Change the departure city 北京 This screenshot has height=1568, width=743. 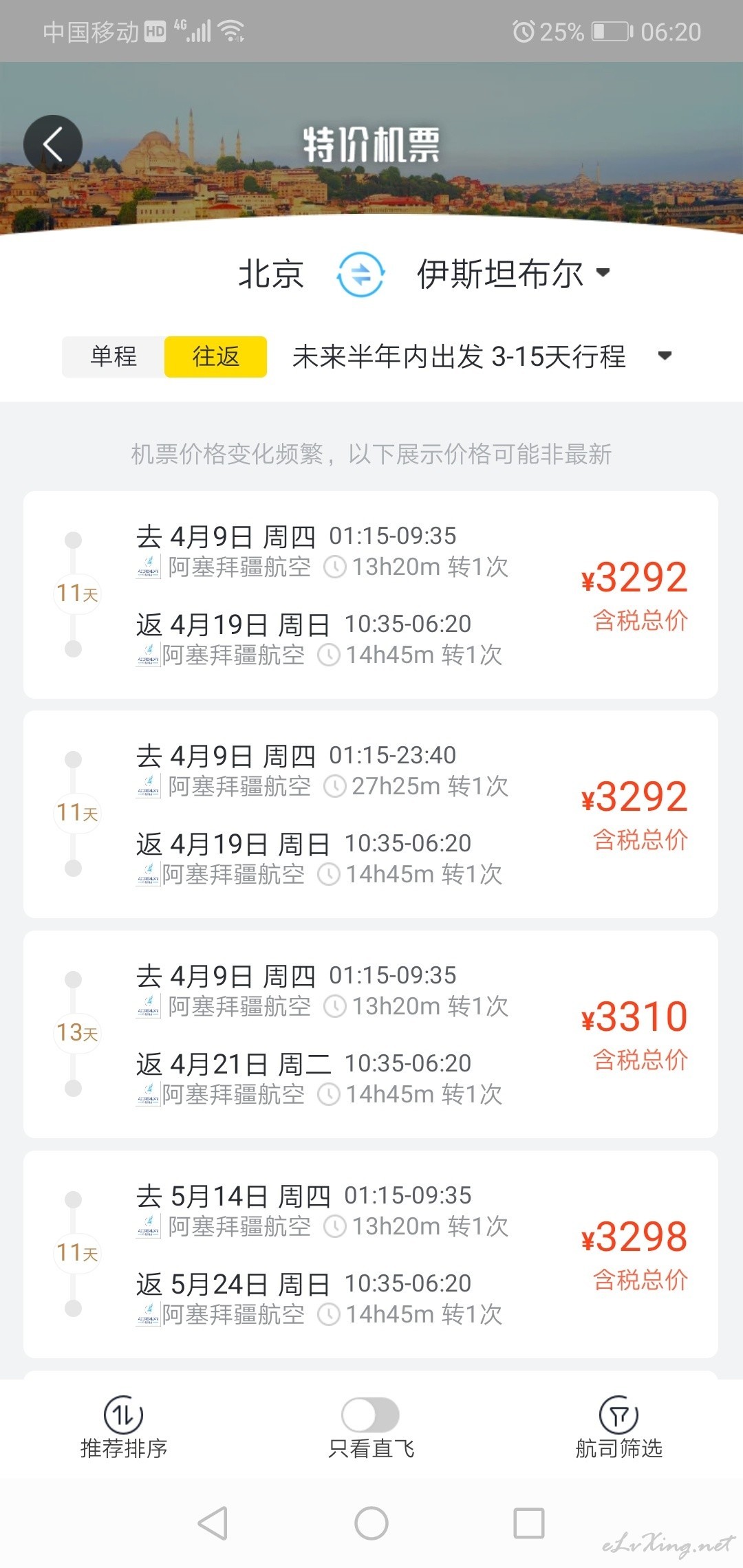tap(271, 274)
